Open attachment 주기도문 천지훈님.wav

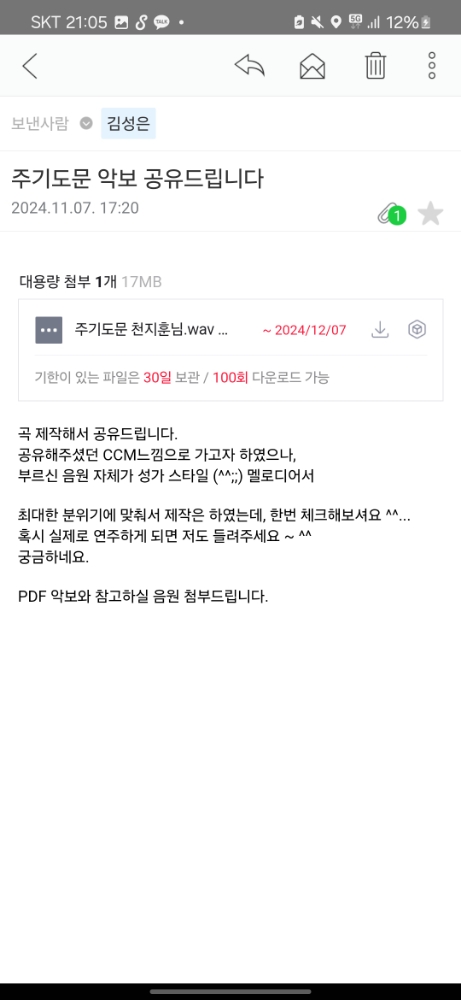(x=150, y=330)
